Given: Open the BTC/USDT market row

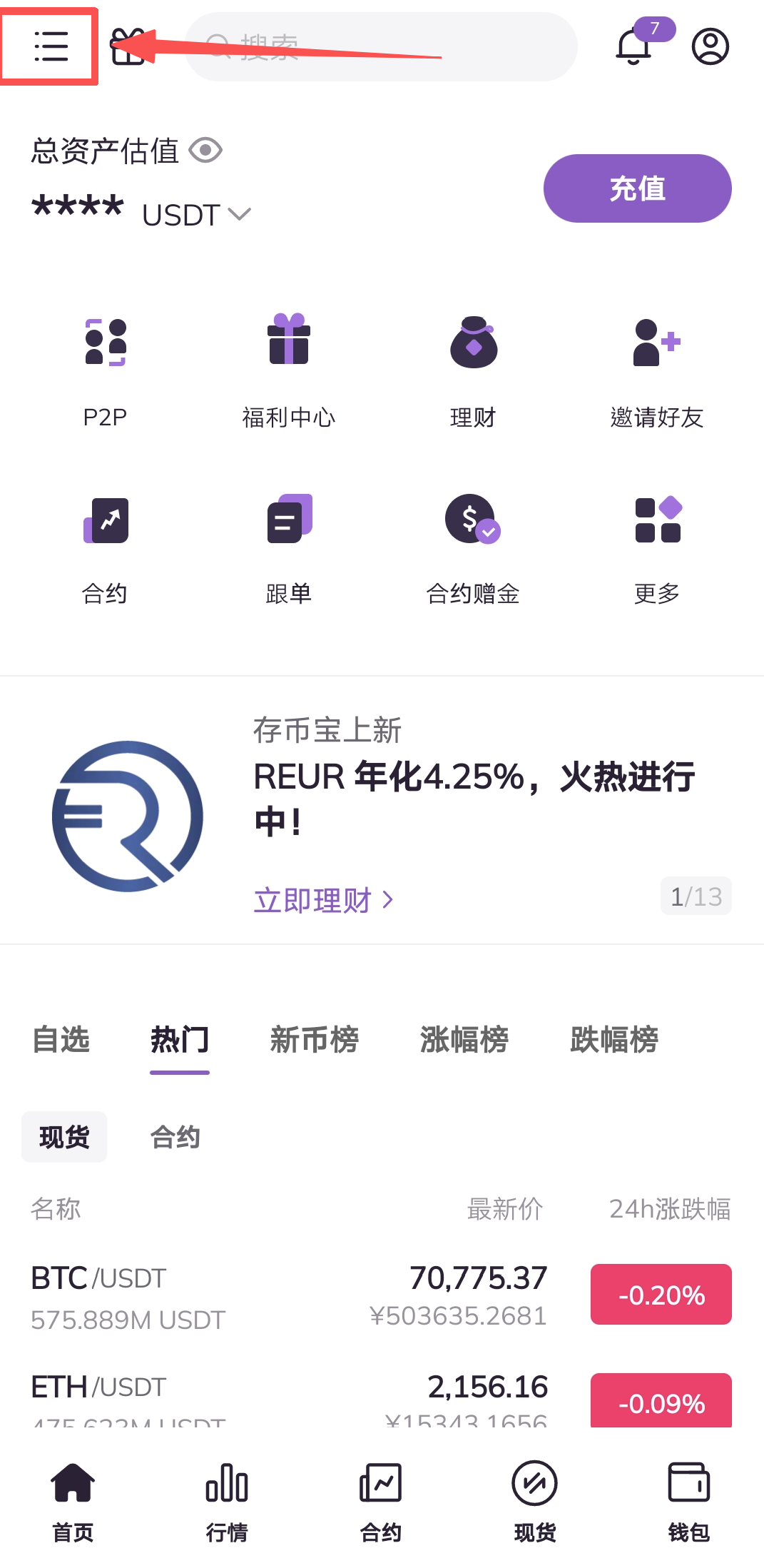Looking at the screenshot, I should (x=285, y=1296).
